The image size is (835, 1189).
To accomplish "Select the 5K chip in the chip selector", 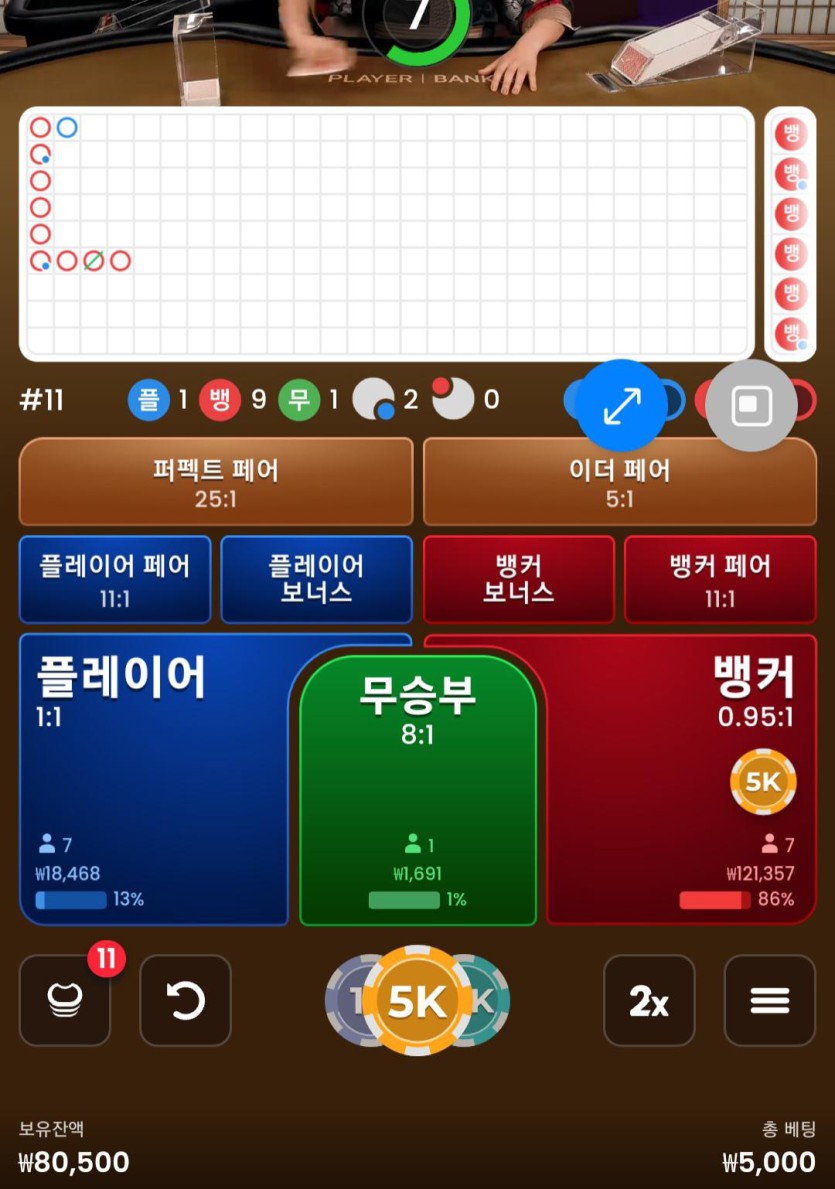I will (418, 1001).
